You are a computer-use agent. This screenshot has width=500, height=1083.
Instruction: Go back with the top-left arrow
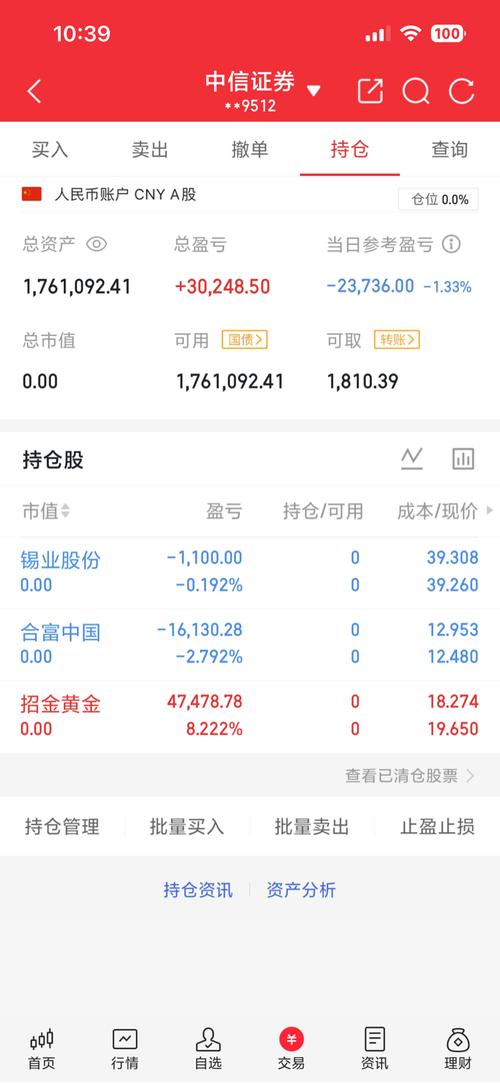tap(35, 91)
